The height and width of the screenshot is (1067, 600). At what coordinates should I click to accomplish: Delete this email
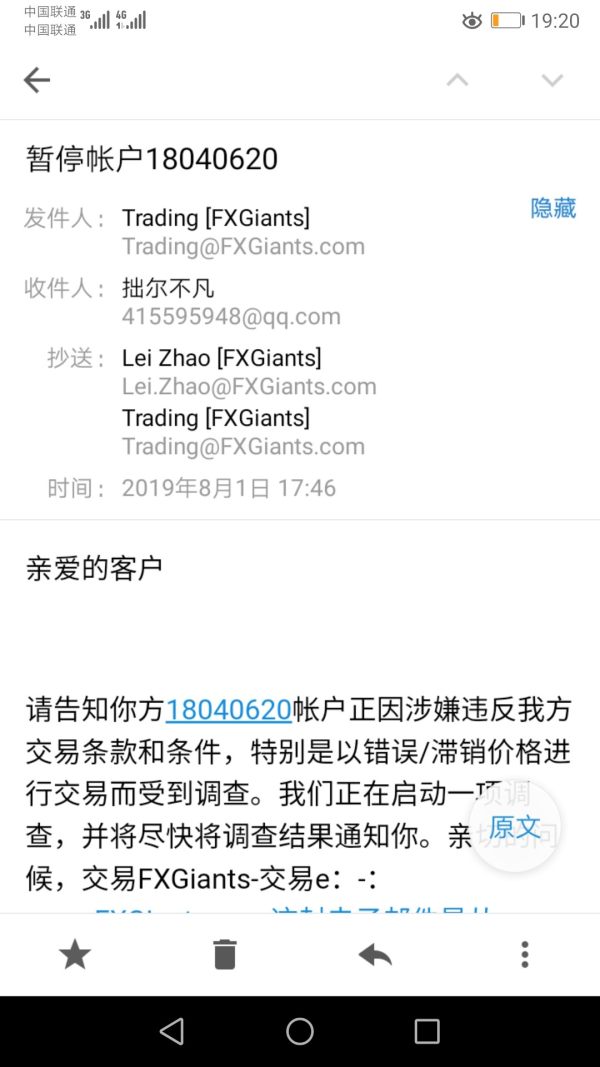coord(225,955)
